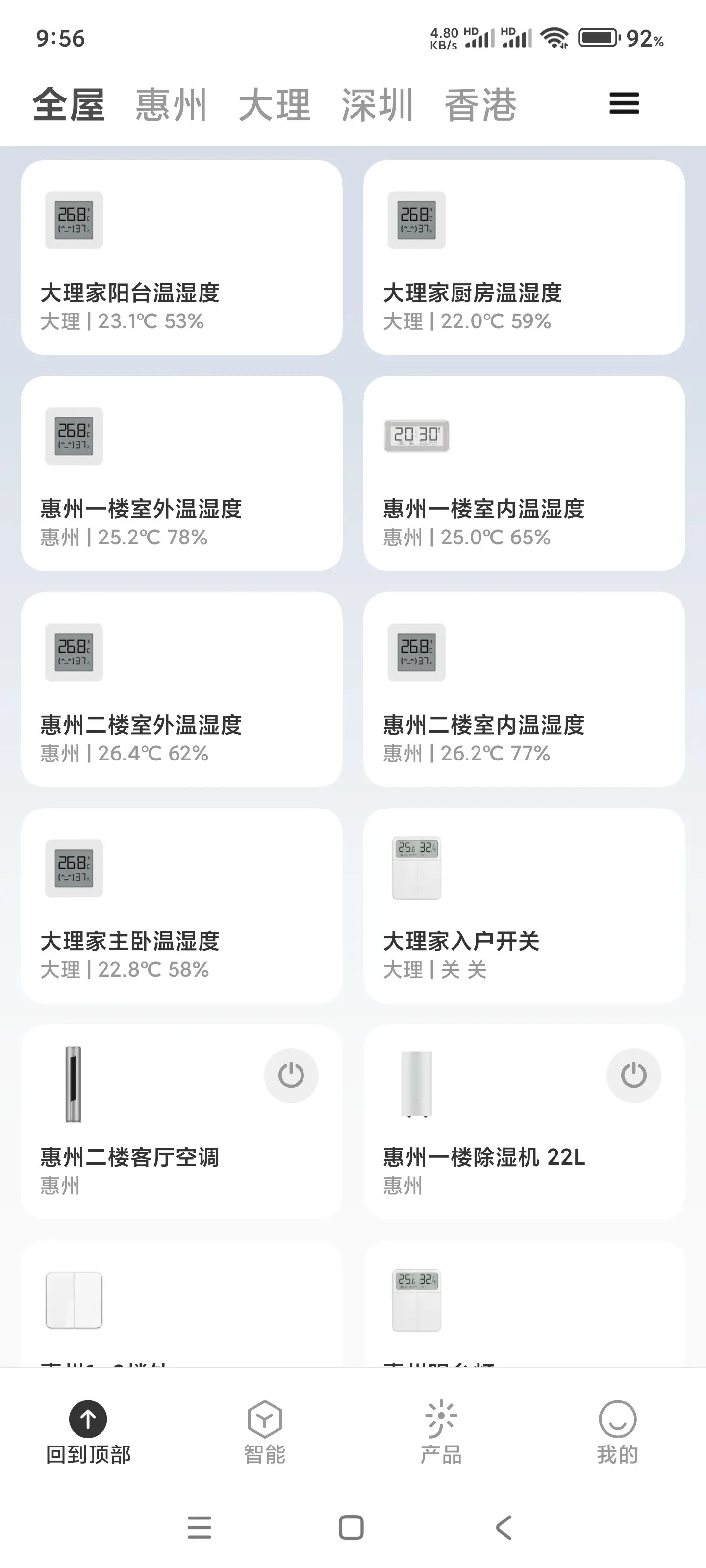Viewport: 706px width, 1568px height.
Task: Open 惠州二楼室内温湿度 device card
Action: (524, 689)
